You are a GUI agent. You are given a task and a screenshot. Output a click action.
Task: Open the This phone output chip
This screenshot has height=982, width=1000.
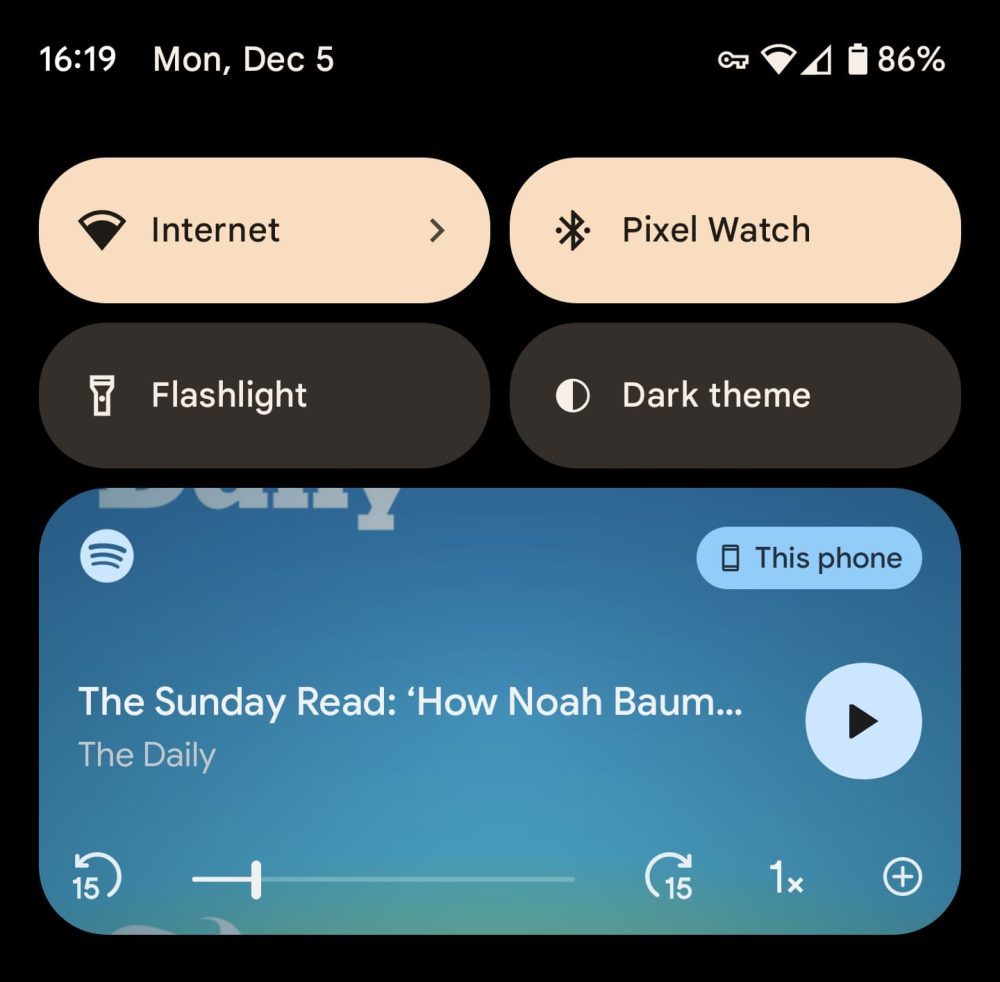pos(809,558)
